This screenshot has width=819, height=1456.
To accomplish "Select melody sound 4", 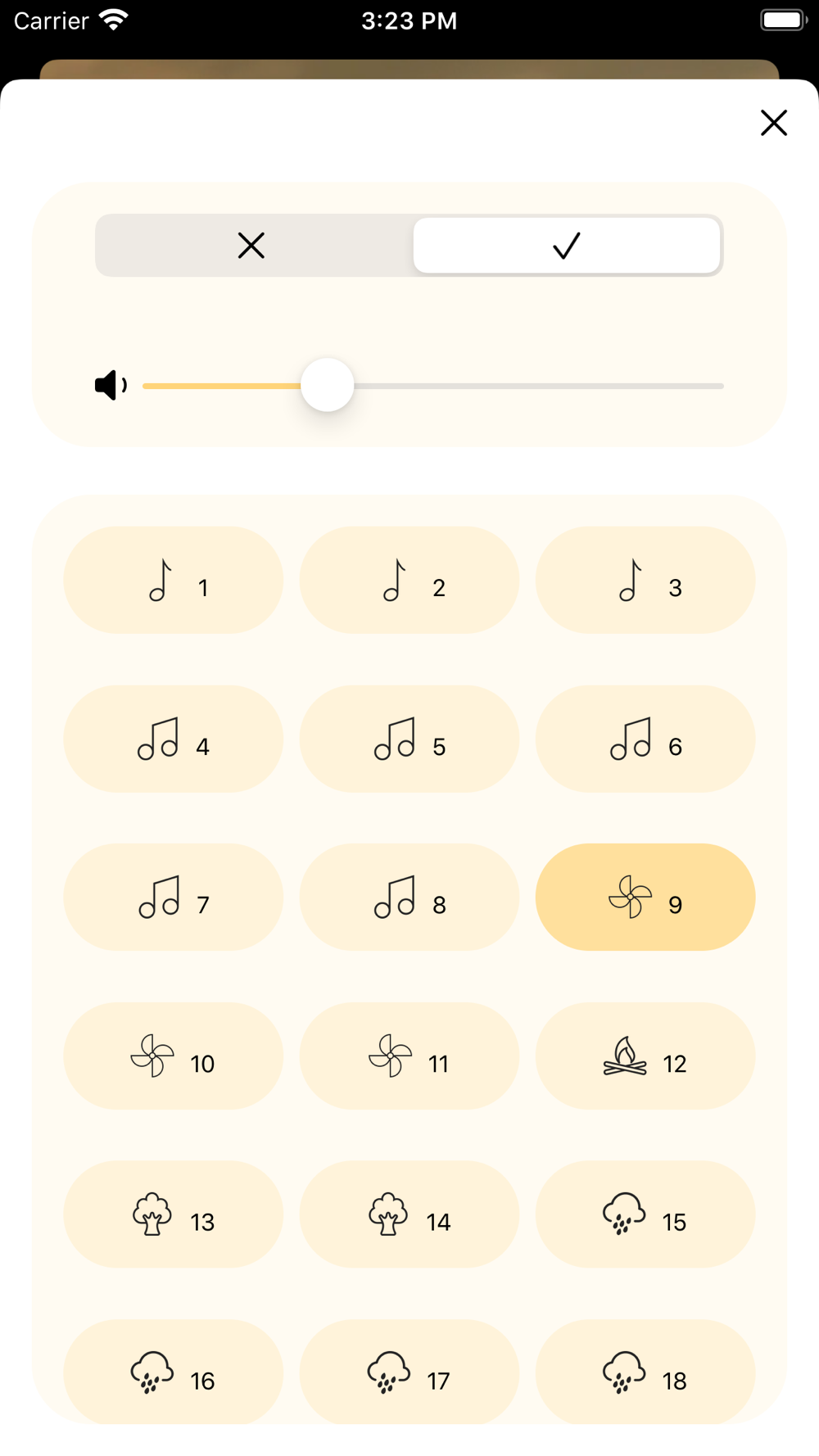I will tap(174, 739).
